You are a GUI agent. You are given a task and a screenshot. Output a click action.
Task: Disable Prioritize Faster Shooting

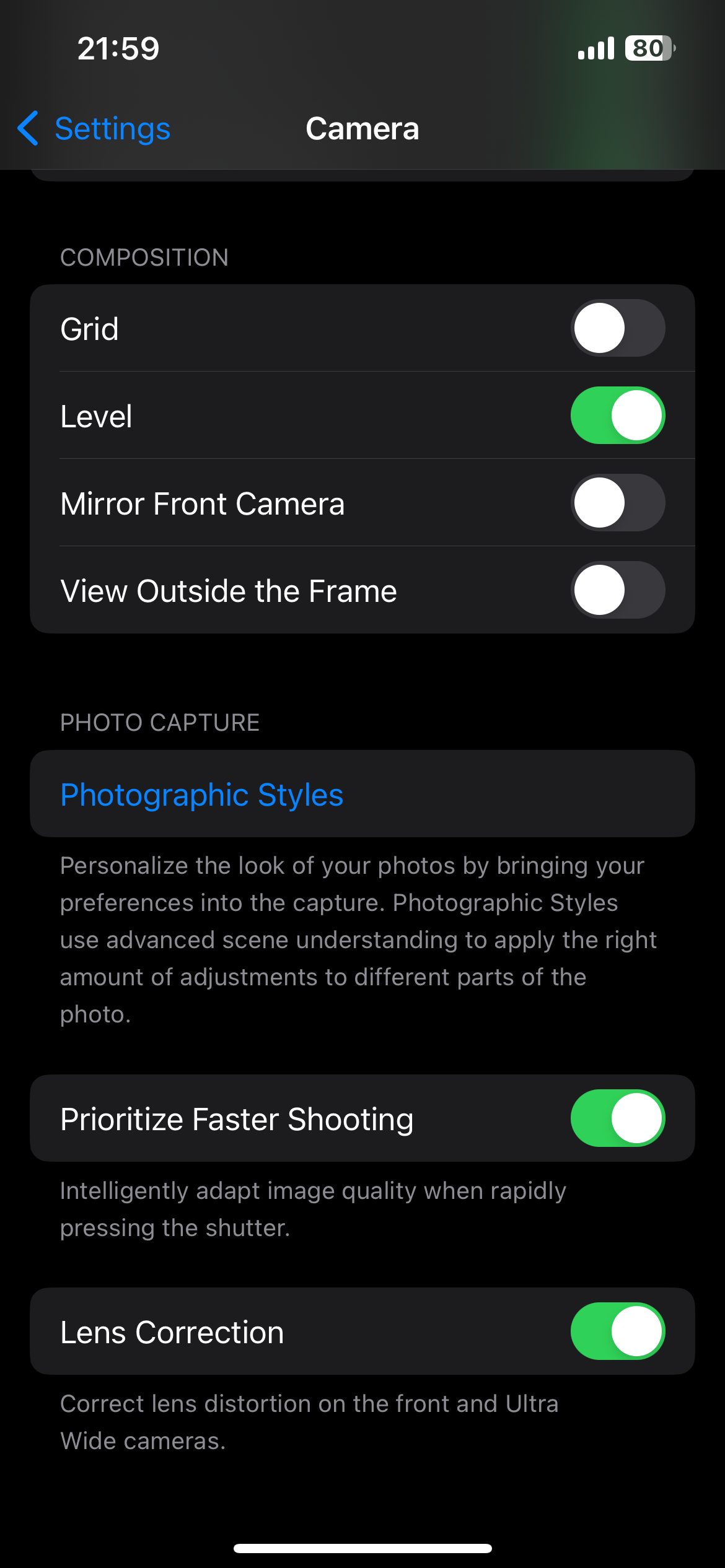pos(617,1118)
